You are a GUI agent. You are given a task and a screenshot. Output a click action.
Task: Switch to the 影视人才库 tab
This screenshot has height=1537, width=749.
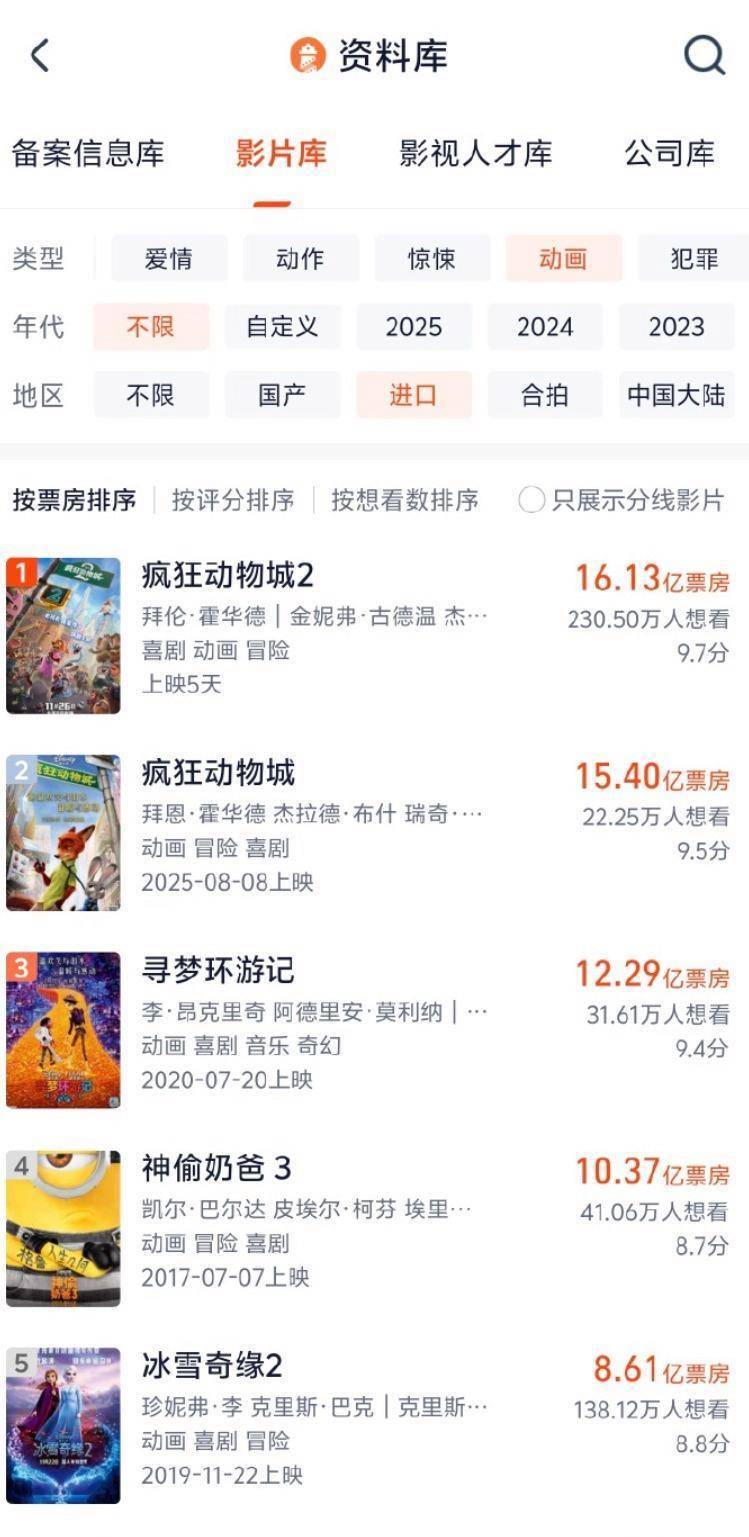(476, 154)
